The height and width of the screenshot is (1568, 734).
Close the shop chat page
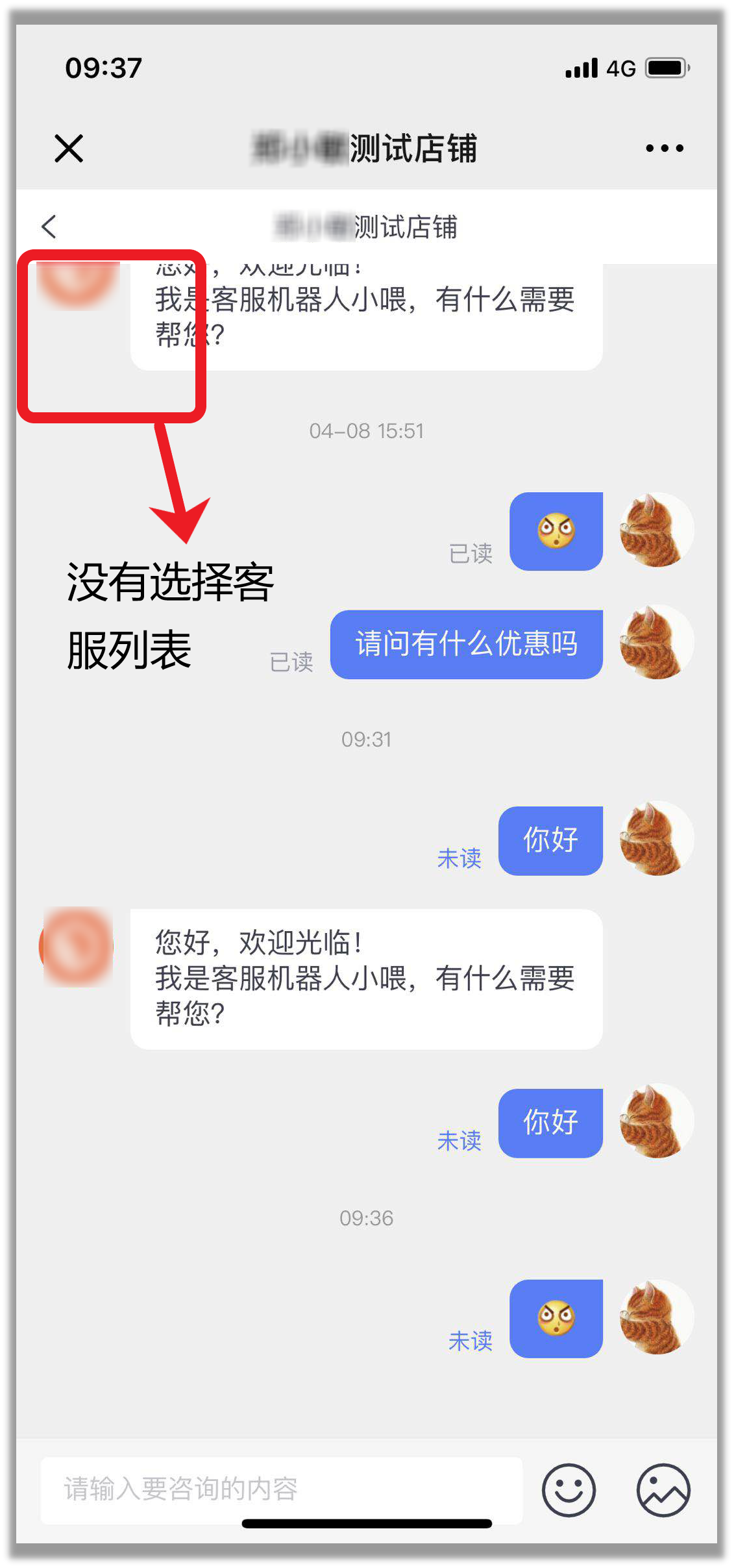[x=69, y=149]
